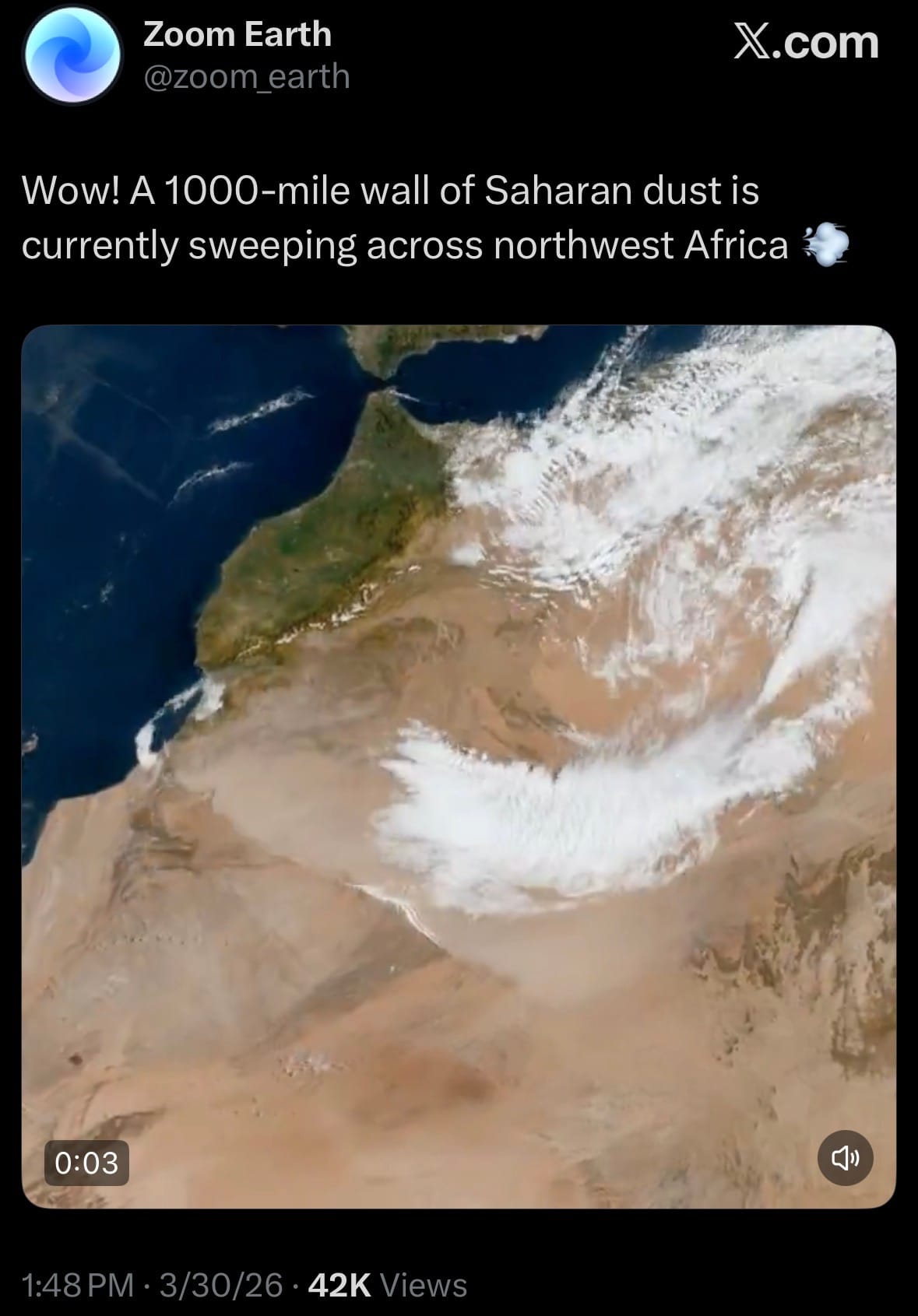
Task: Play the Saharan dust satellite video
Action: click(459, 767)
